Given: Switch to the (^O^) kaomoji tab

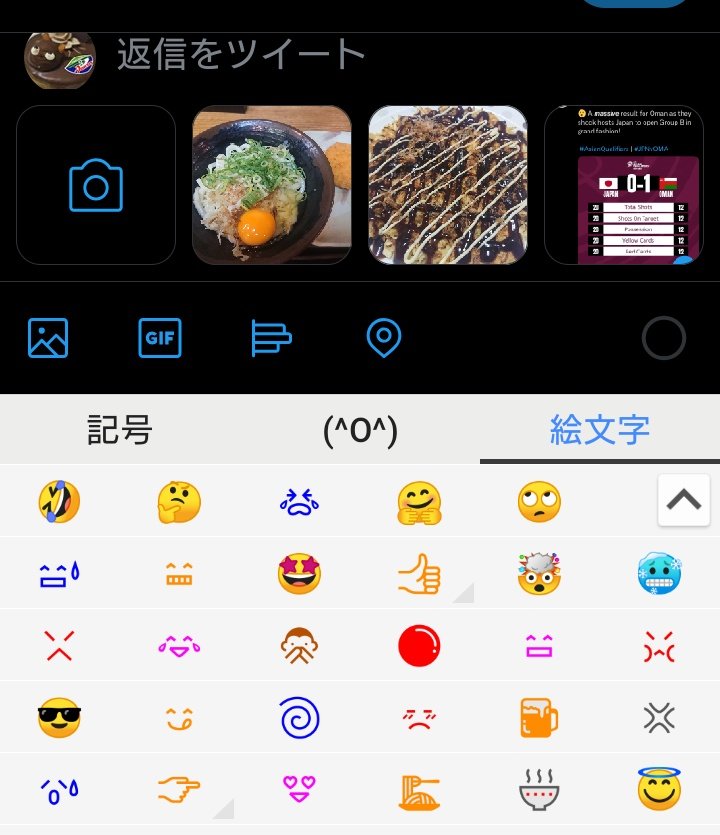Looking at the screenshot, I should pos(360,430).
